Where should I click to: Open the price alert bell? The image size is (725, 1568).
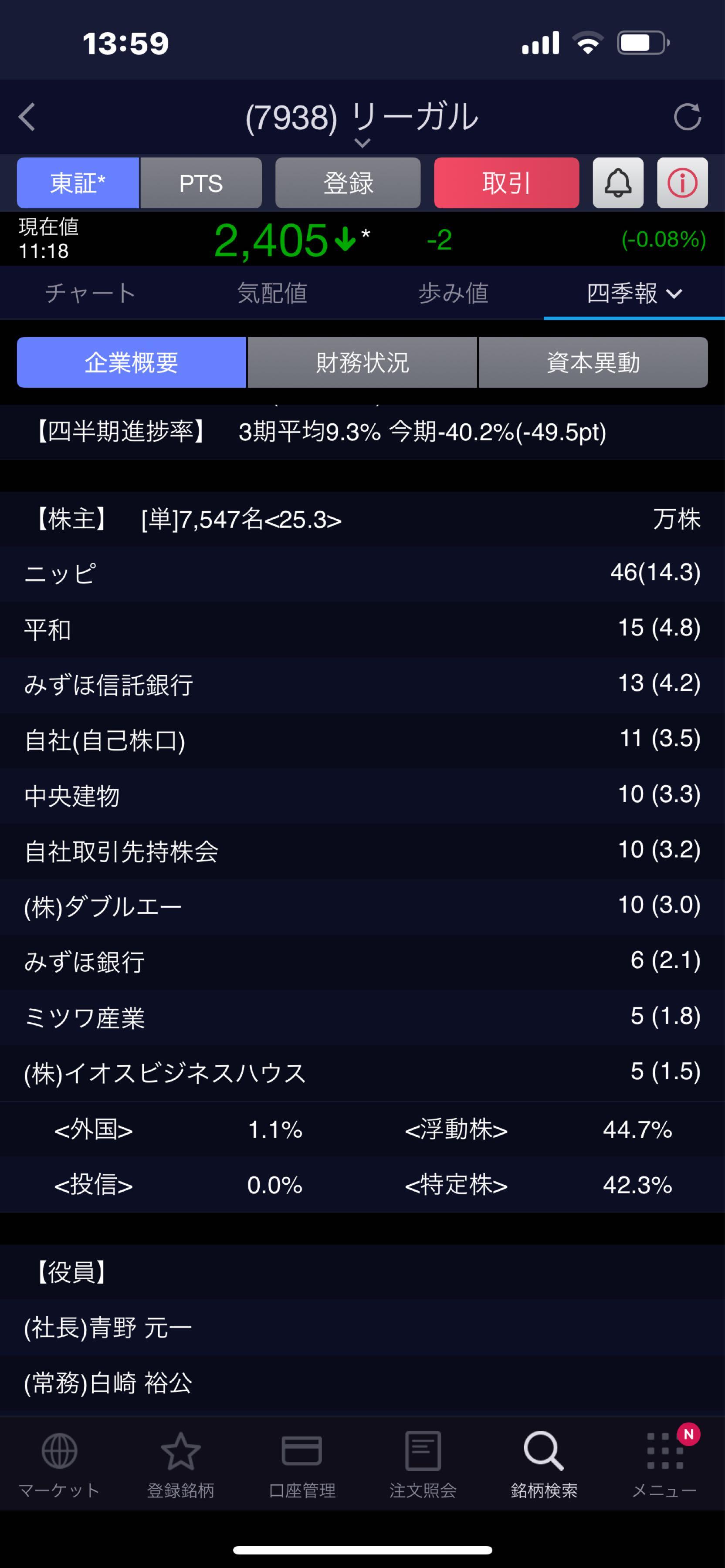pos(618,183)
